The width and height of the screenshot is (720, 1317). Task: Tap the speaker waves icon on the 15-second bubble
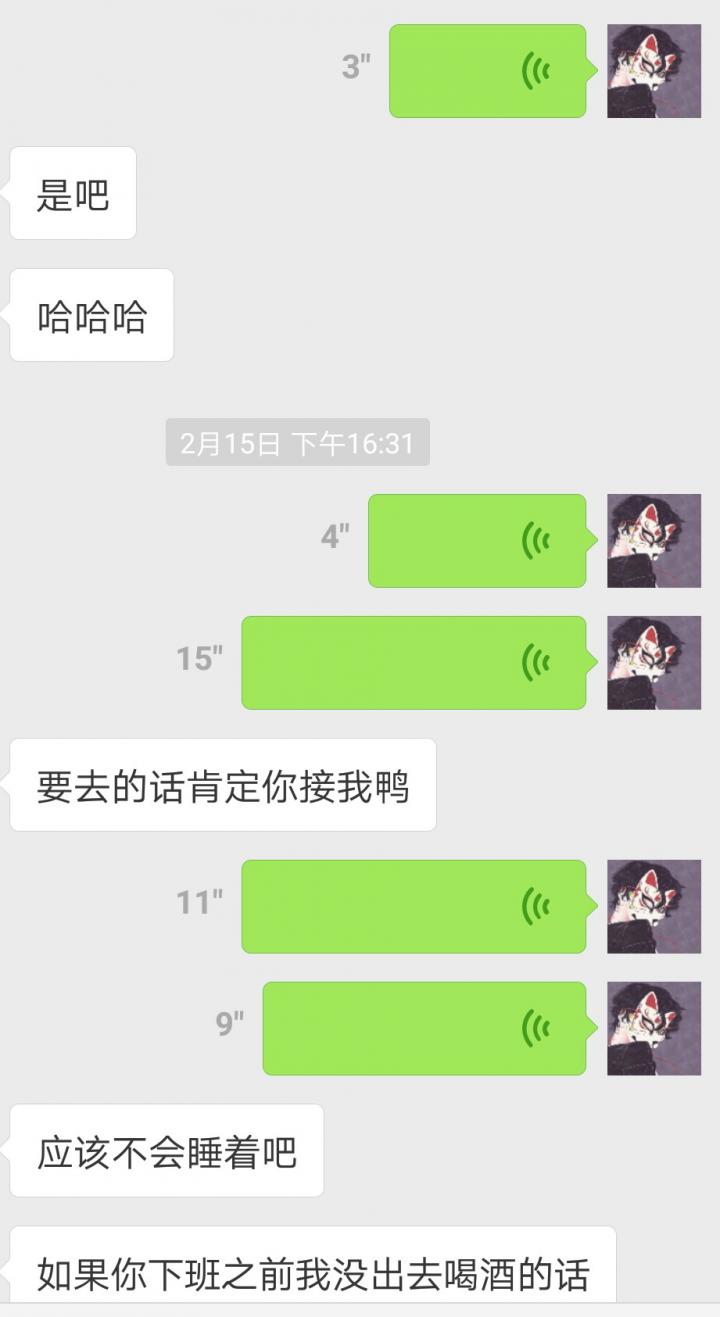point(536,662)
